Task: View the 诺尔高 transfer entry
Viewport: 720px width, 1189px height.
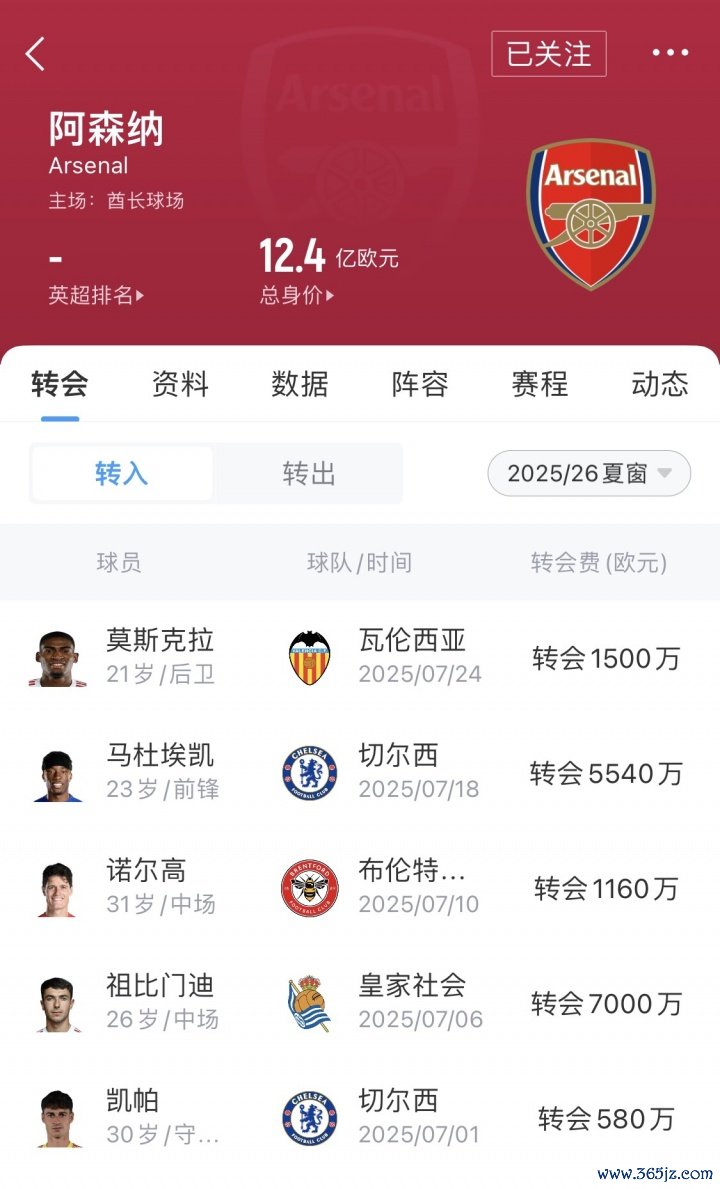Action: coord(360,888)
